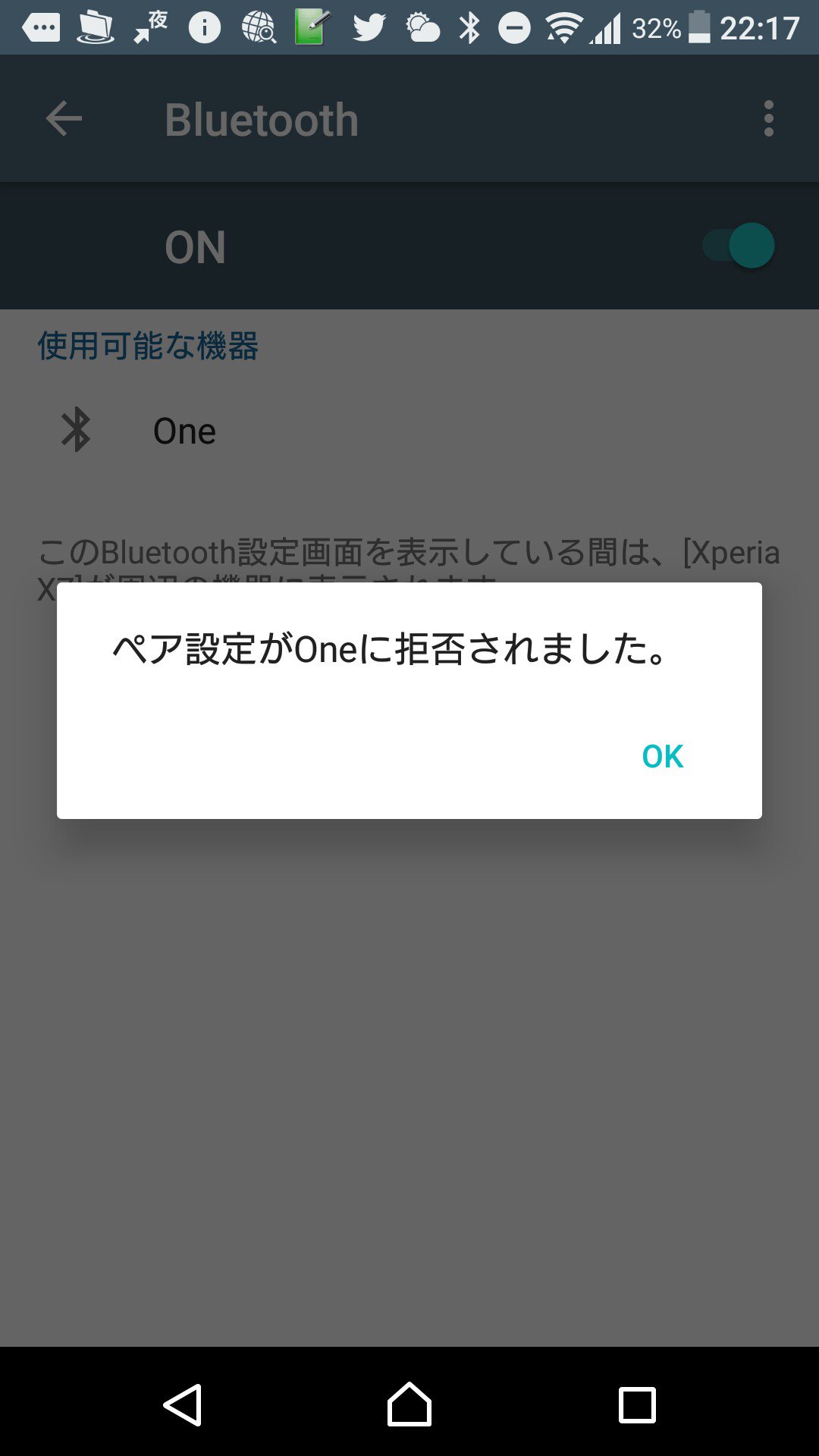
Task: Tap the system home button
Action: tap(409, 1404)
